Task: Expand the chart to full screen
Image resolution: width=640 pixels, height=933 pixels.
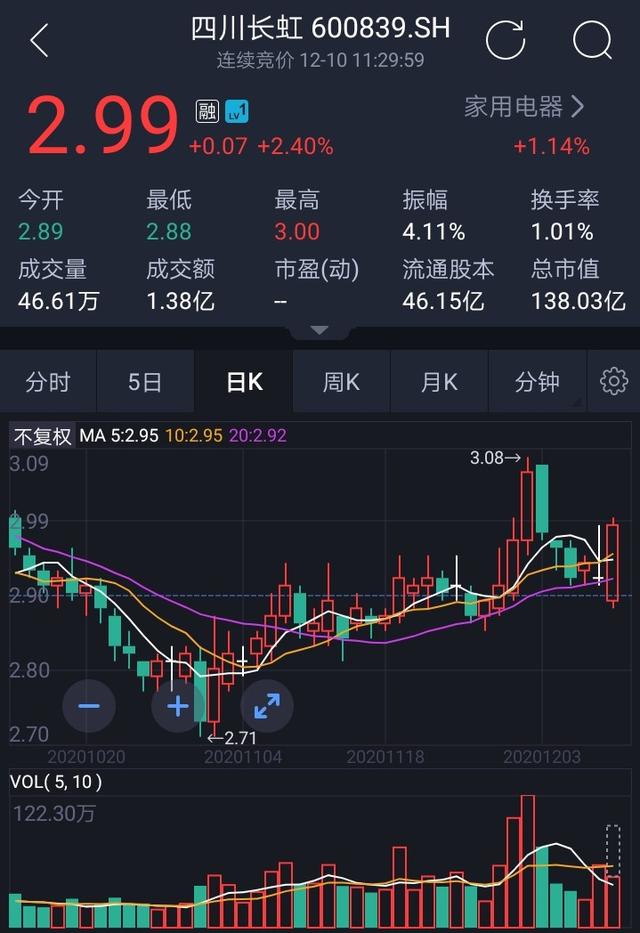Action: tap(267, 706)
